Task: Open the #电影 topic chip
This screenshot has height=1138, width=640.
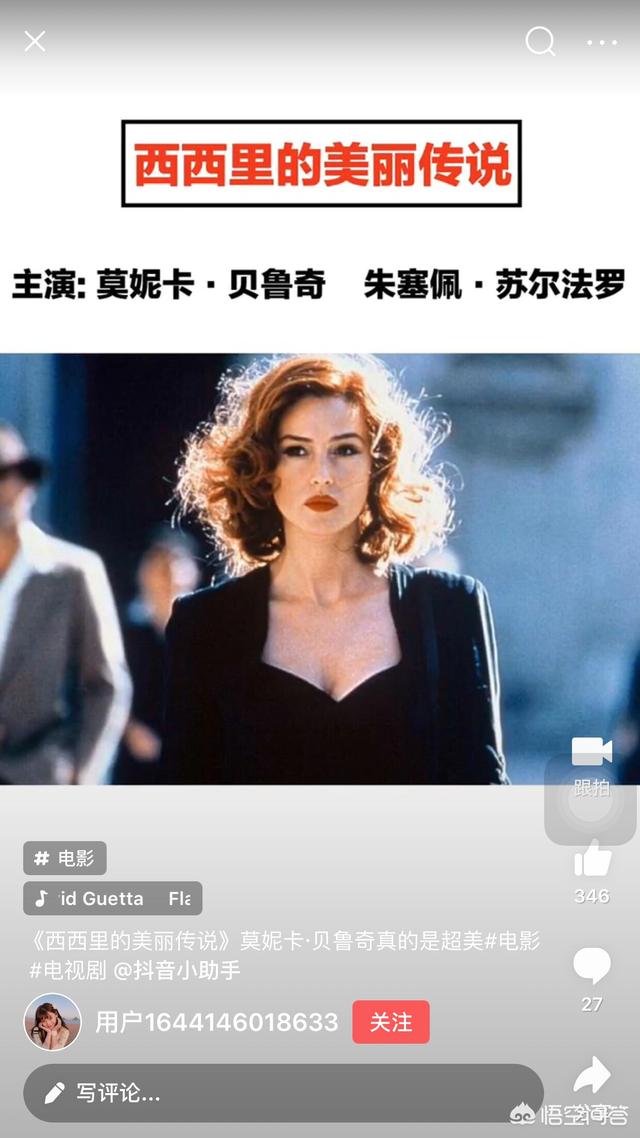Action: [65, 858]
